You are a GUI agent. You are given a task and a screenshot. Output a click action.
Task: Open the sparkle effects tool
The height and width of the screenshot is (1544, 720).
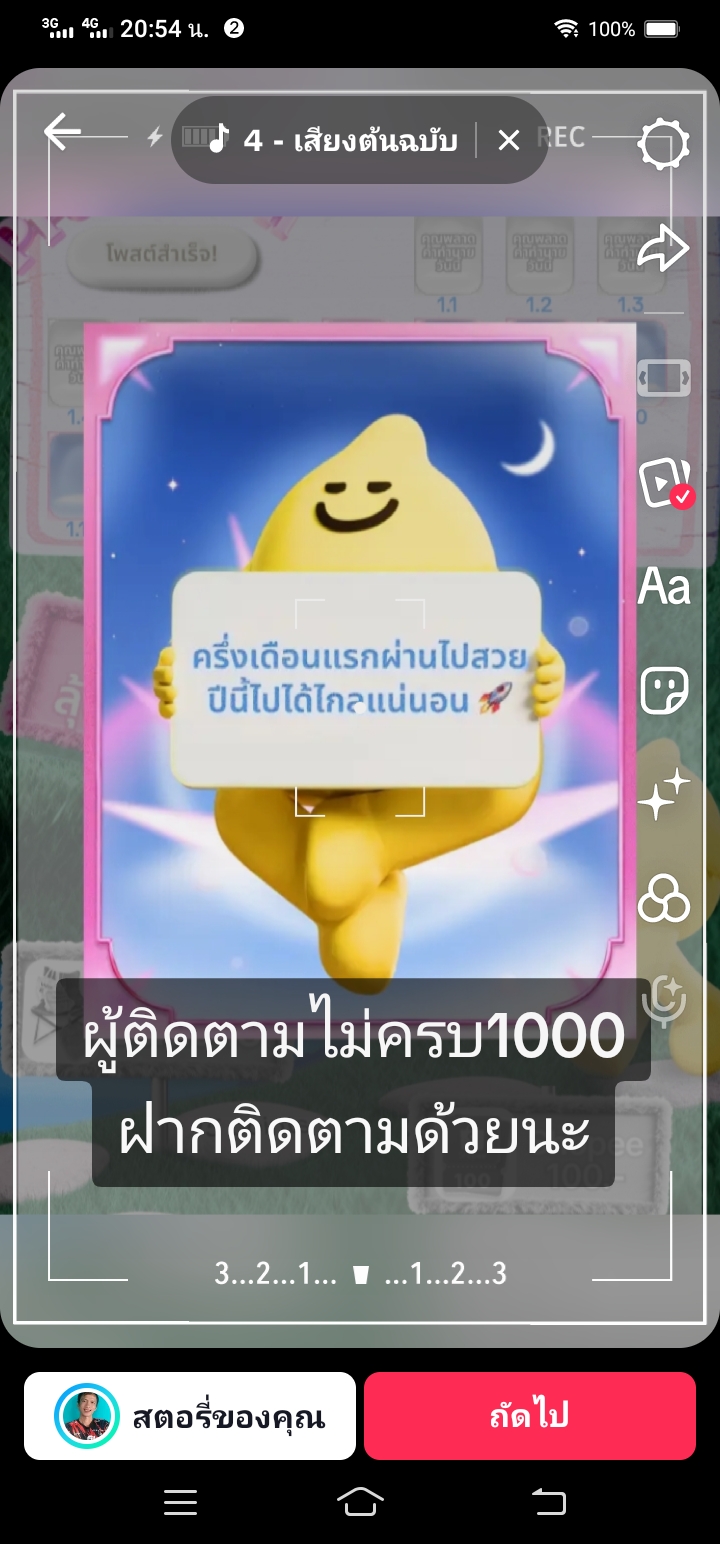(664, 795)
